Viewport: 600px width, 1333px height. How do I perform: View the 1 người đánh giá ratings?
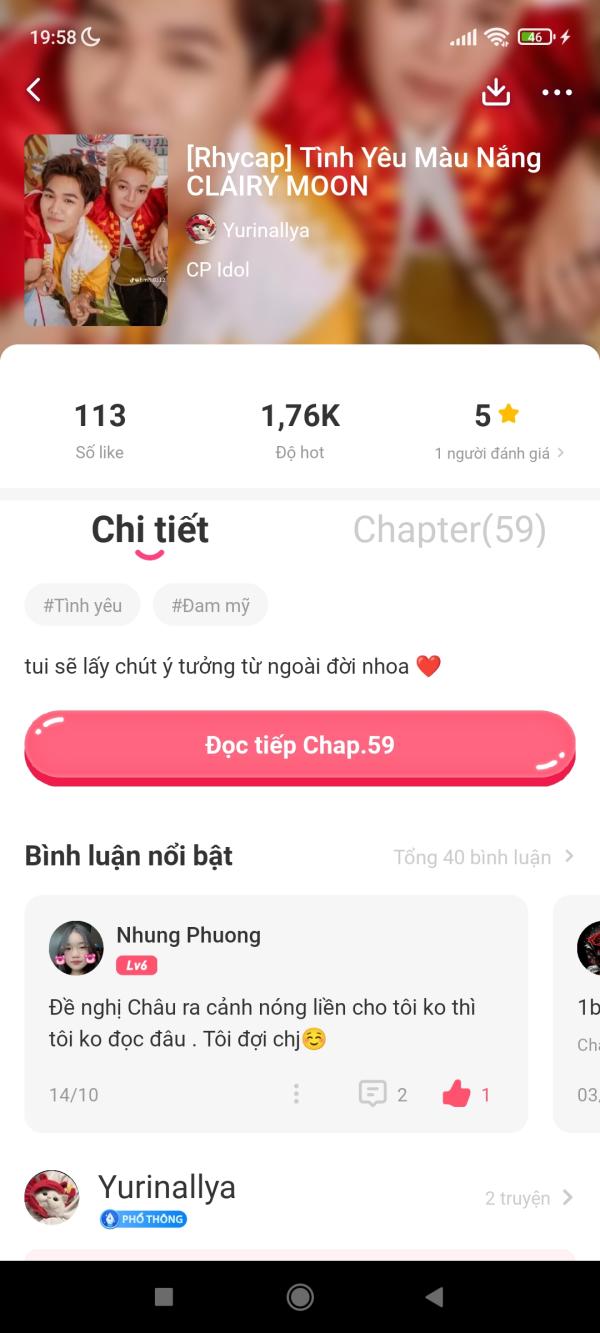click(x=498, y=453)
